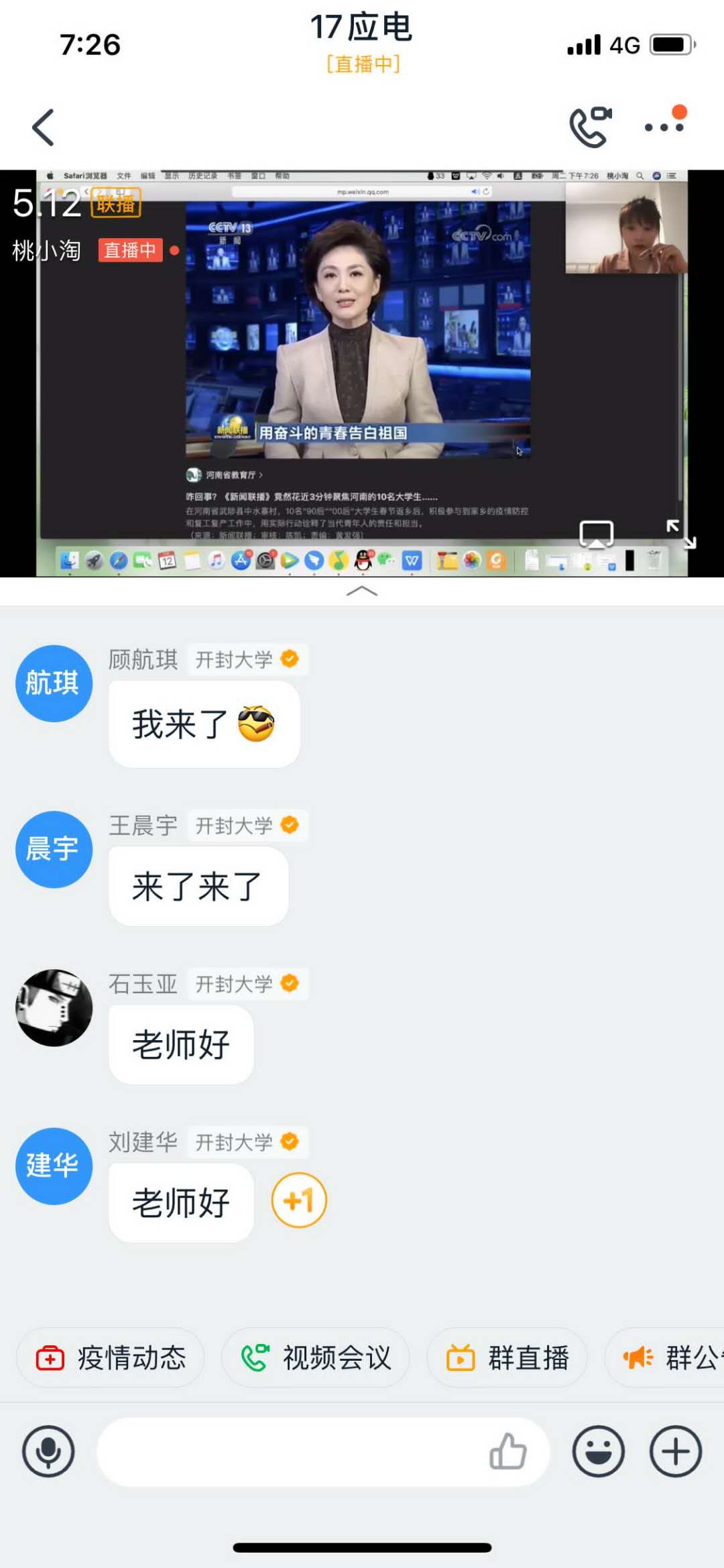
Task: Open the 疫情动态 shortcut
Action: click(x=111, y=1358)
